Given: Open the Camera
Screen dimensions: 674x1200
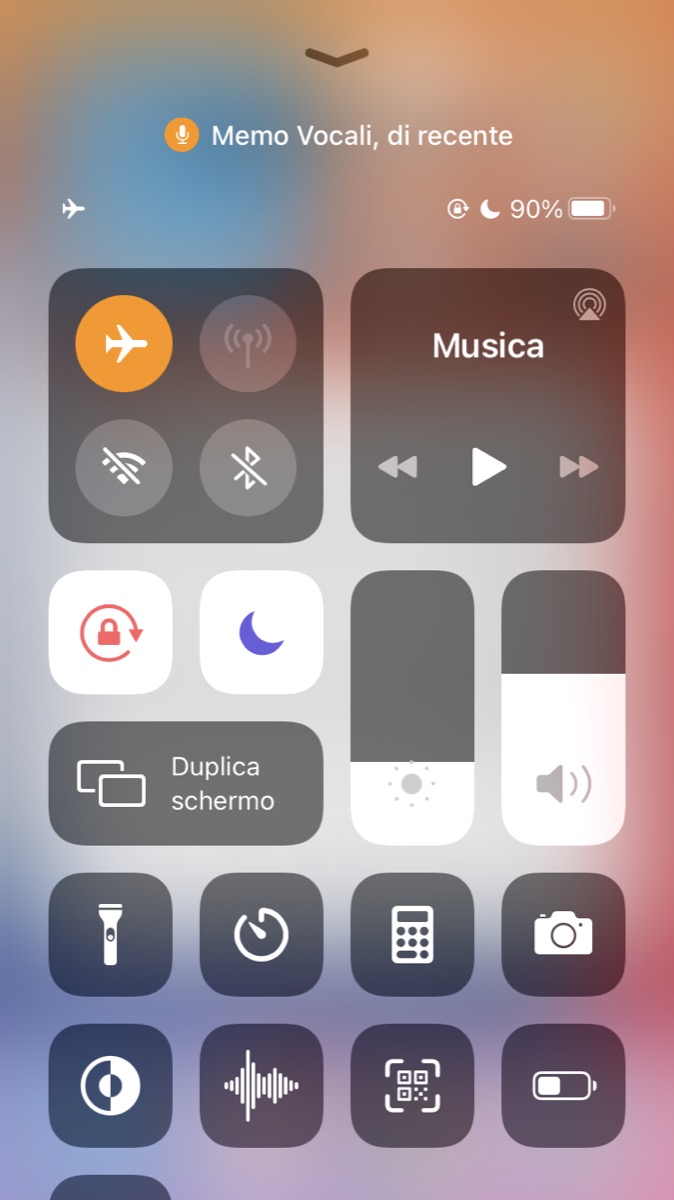Looking at the screenshot, I should click(563, 934).
